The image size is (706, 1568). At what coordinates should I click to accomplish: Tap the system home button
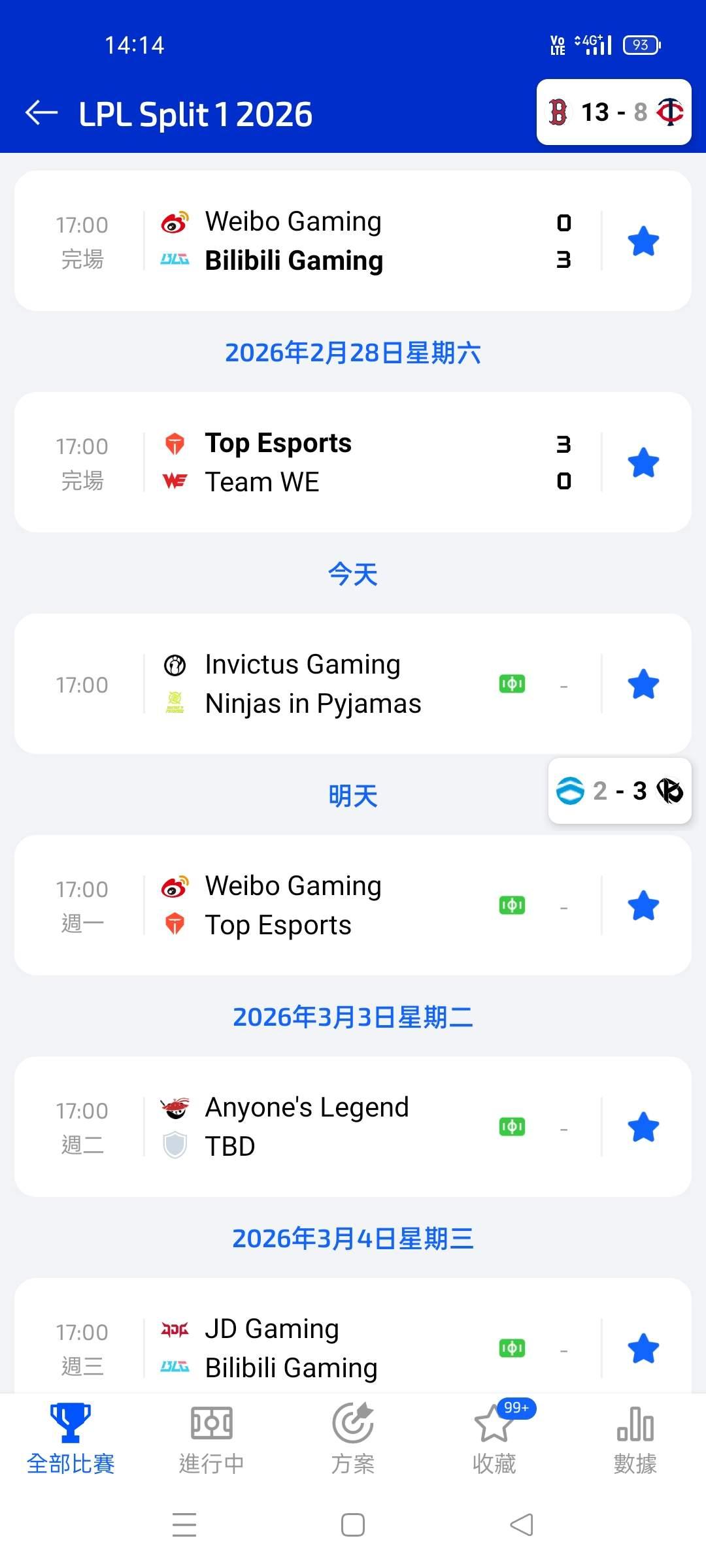click(x=353, y=1526)
